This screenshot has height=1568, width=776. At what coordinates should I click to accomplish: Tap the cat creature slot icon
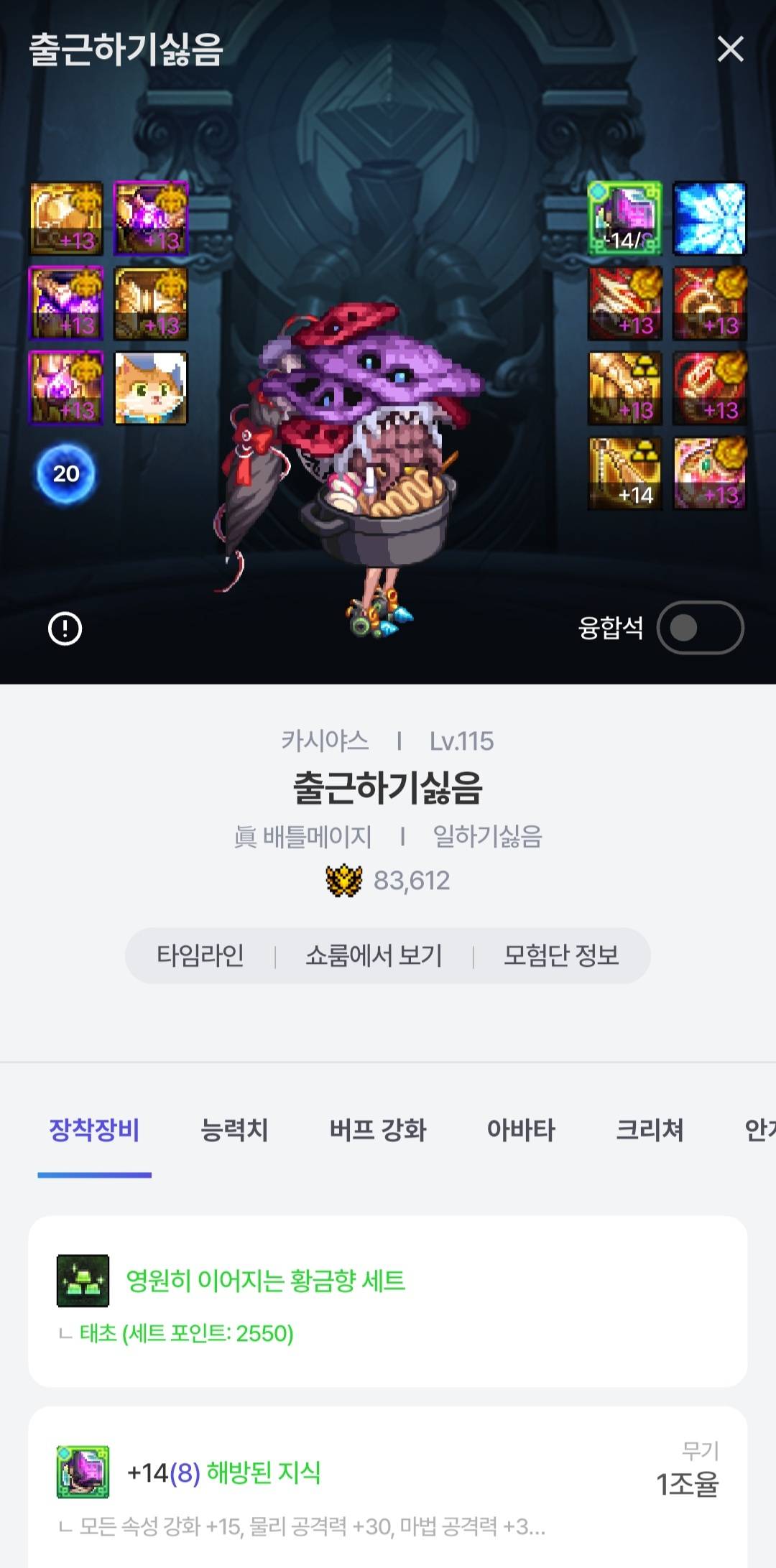pyautogui.click(x=151, y=388)
